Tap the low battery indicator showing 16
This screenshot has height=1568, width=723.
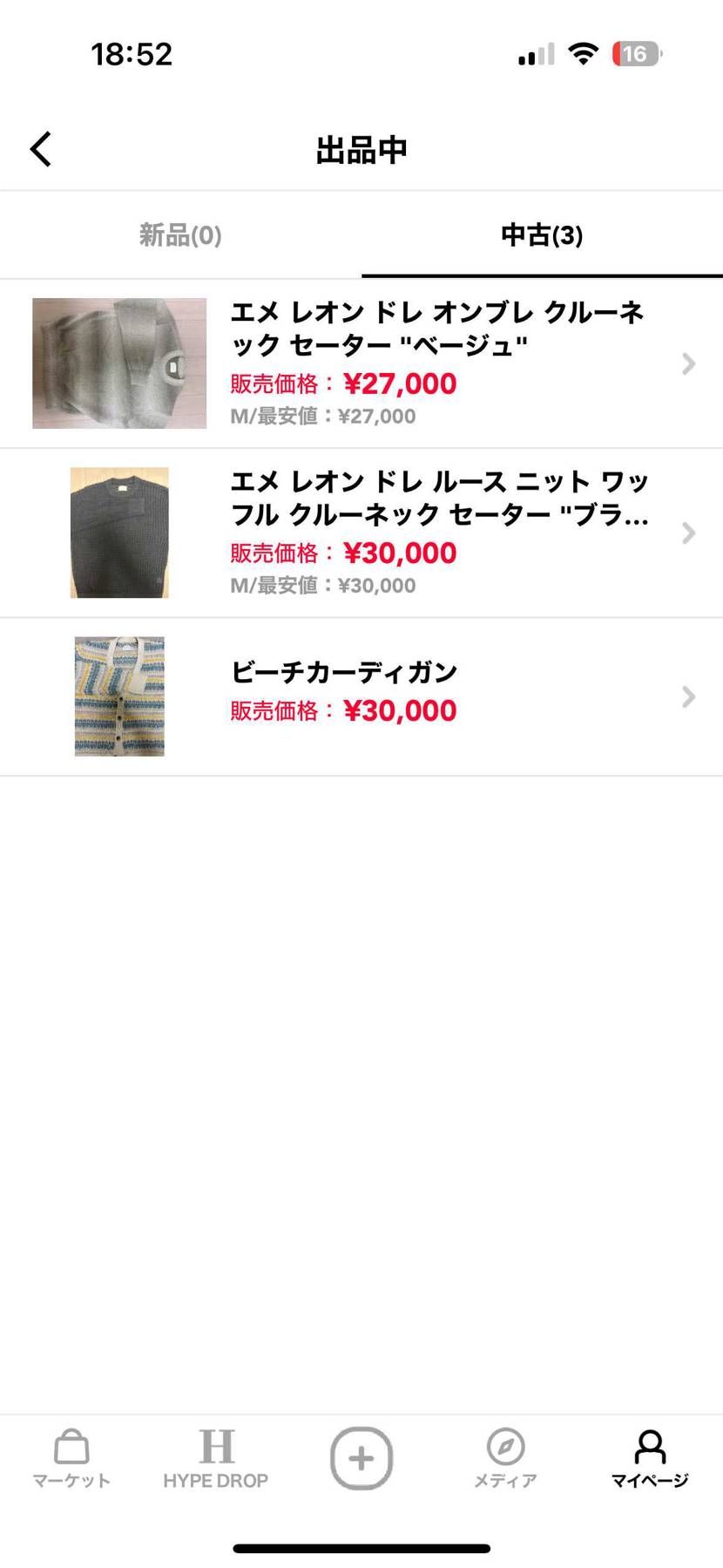[x=635, y=53]
